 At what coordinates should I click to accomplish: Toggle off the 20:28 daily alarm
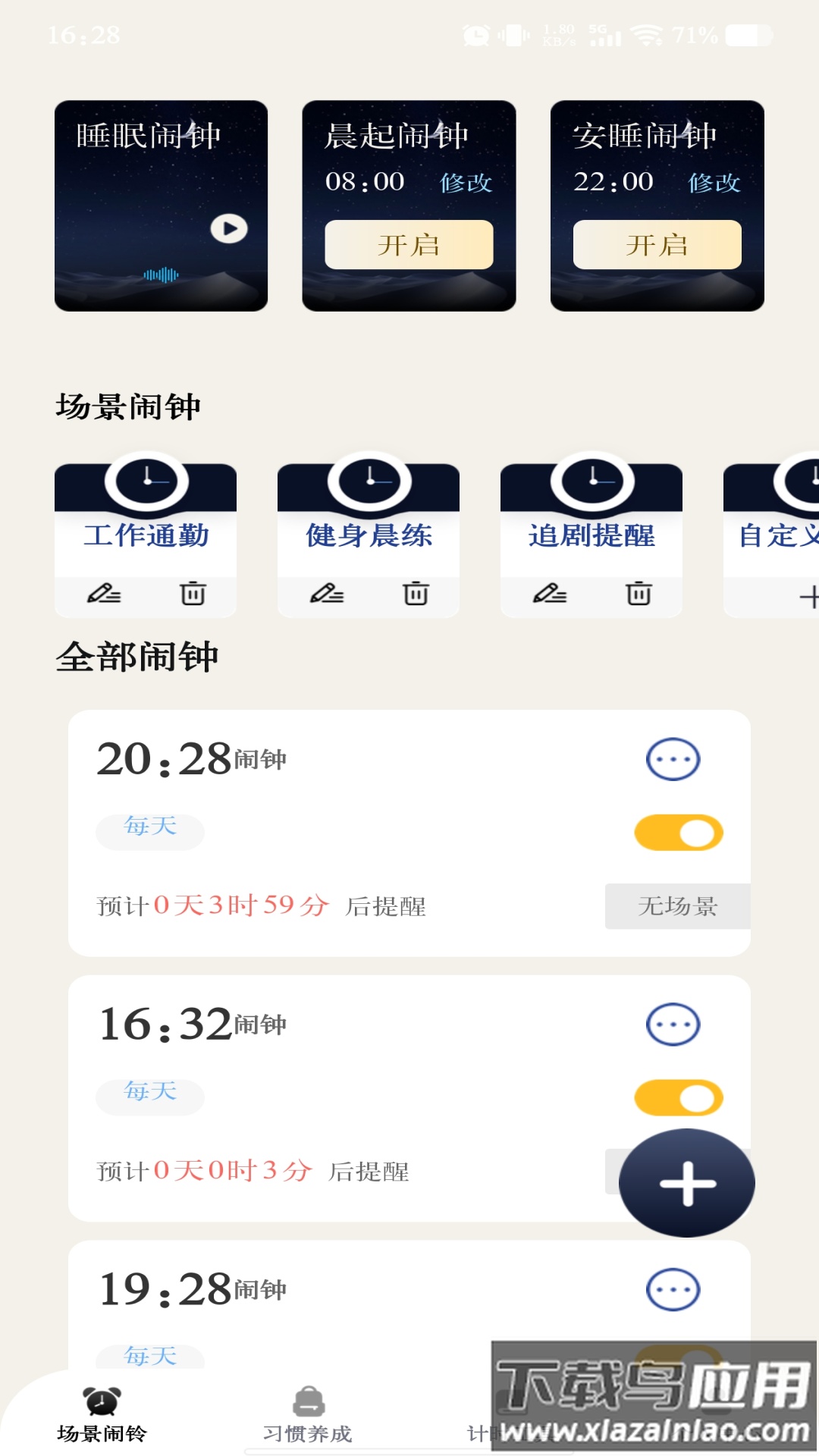pyautogui.click(x=677, y=832)
